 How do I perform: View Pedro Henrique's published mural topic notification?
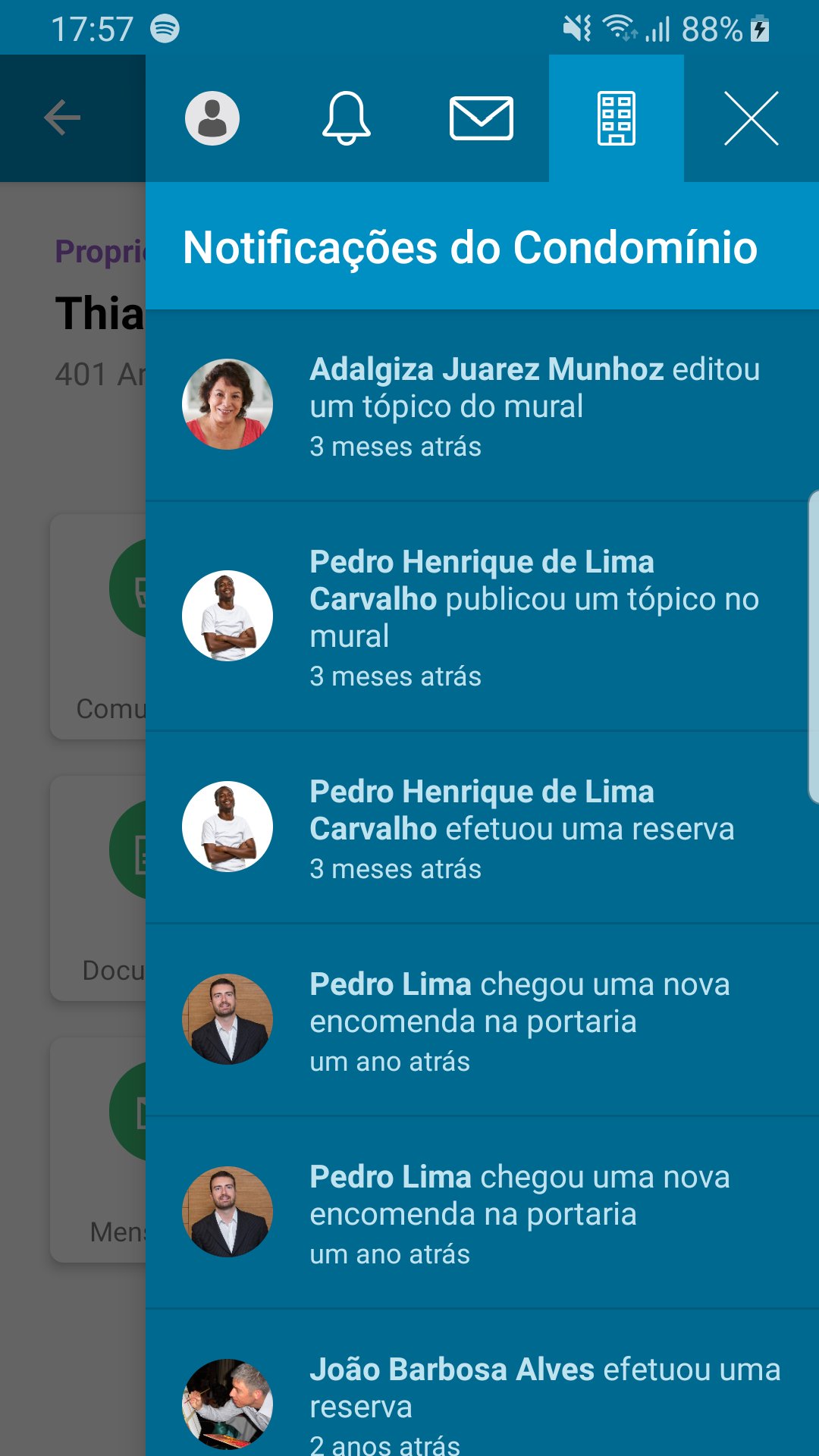tap(482, 617)
